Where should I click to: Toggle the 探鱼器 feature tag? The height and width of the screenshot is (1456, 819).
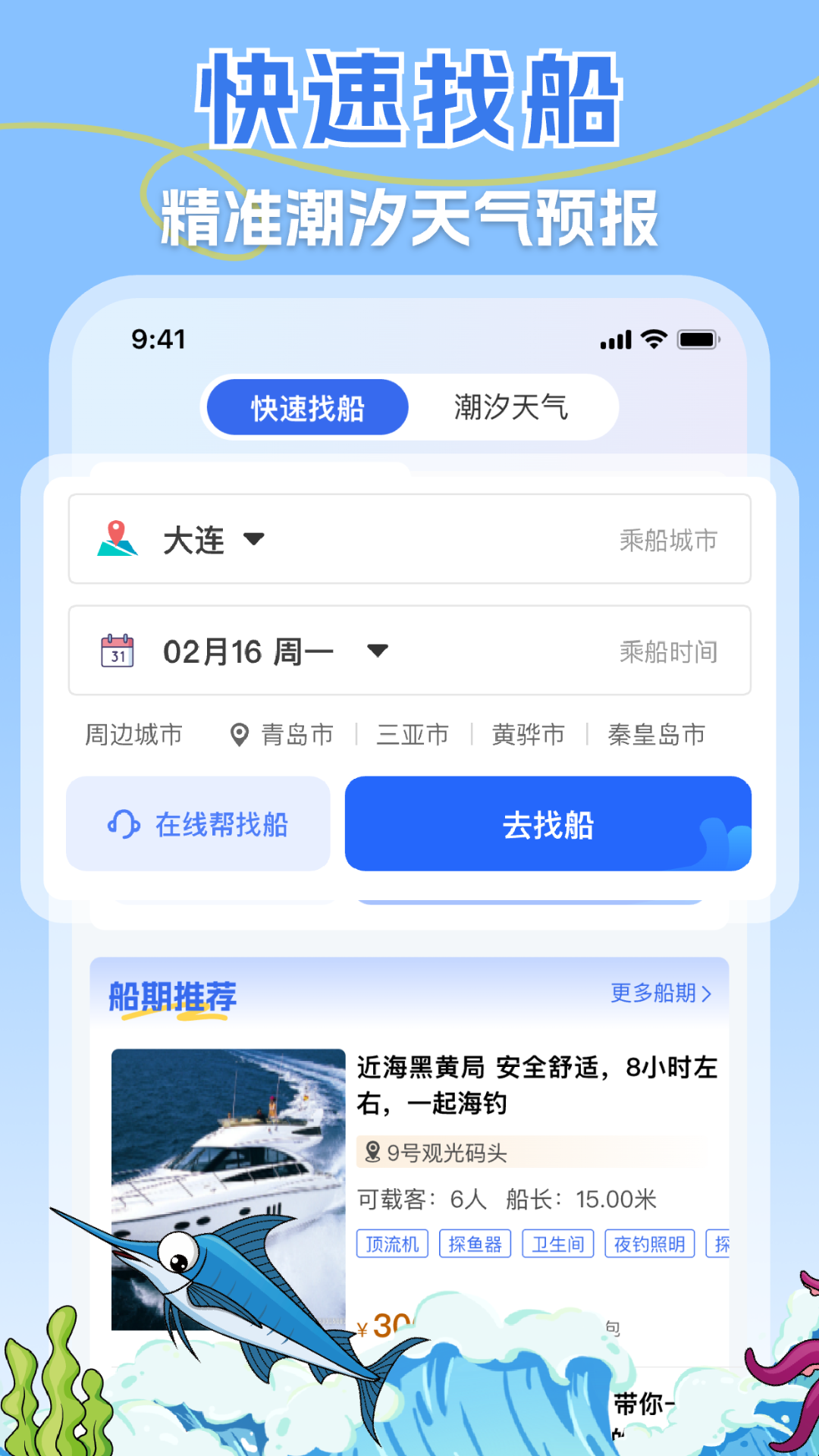(475, 1243)
